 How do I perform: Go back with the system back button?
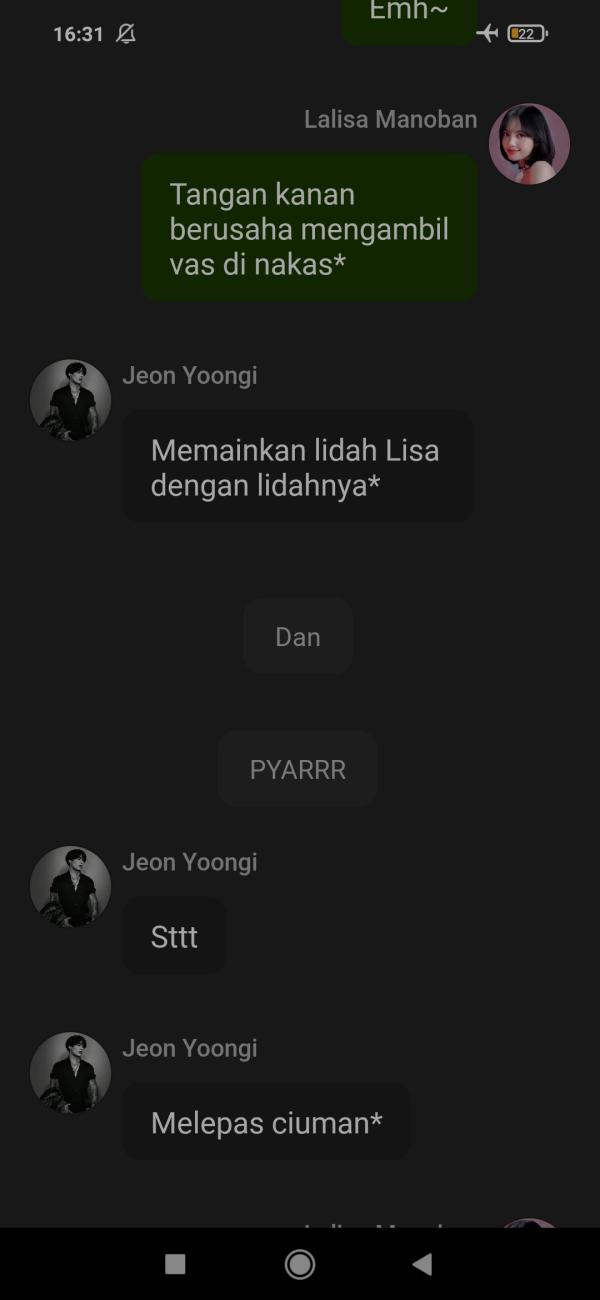422,1264
